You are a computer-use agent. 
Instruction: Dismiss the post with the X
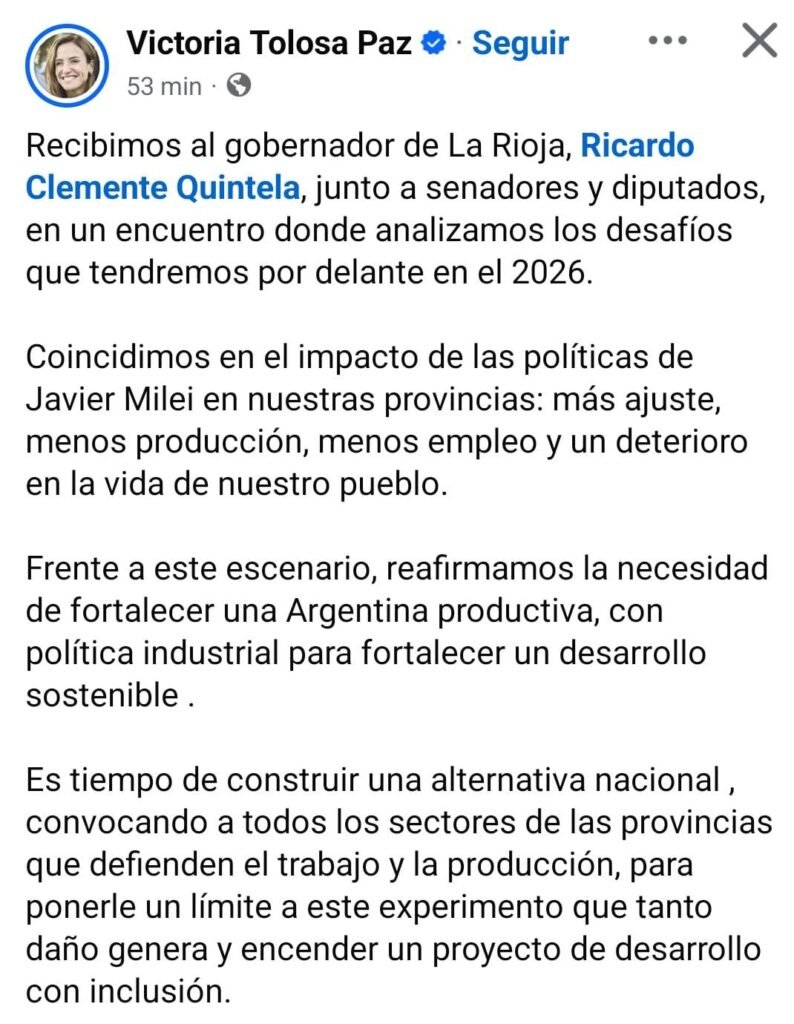click(760, 41)
